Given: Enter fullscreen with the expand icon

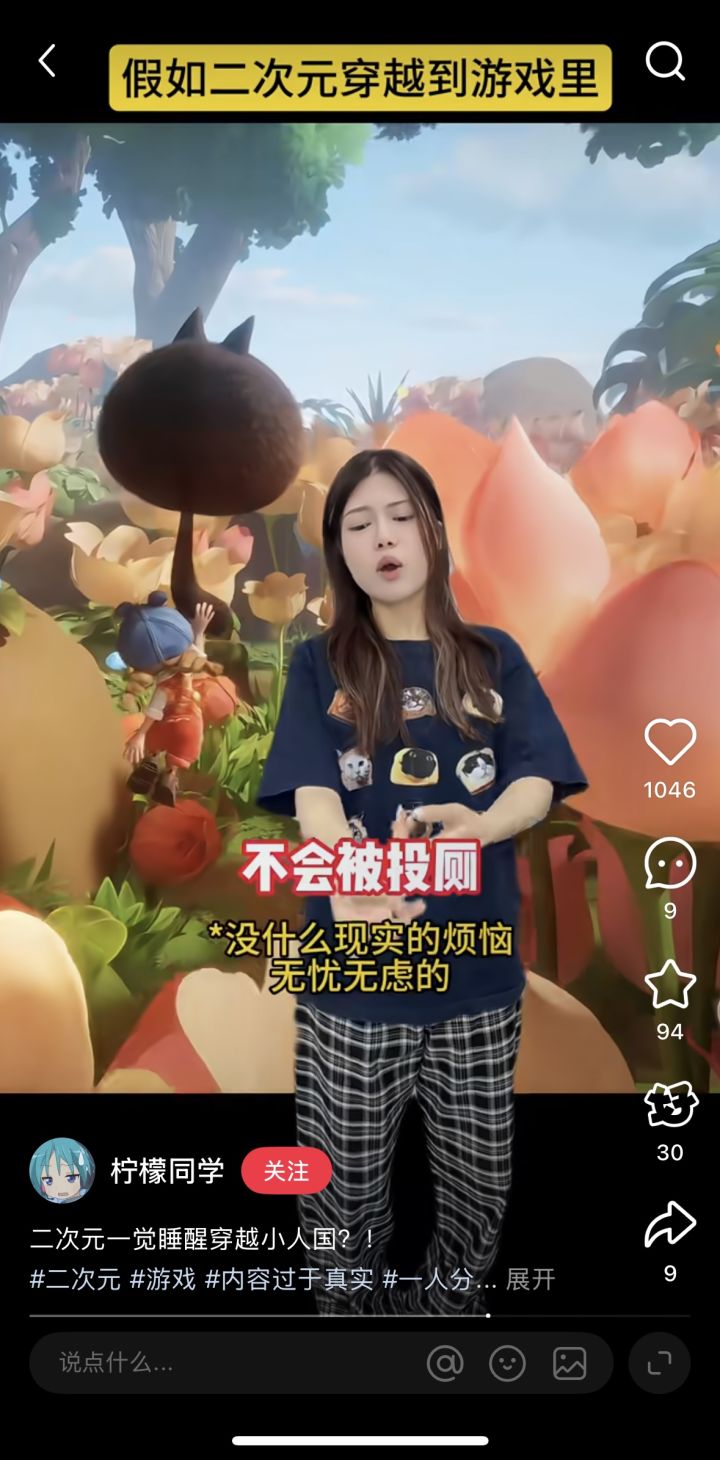Looking at the screenshot, I should [660, 1362].
